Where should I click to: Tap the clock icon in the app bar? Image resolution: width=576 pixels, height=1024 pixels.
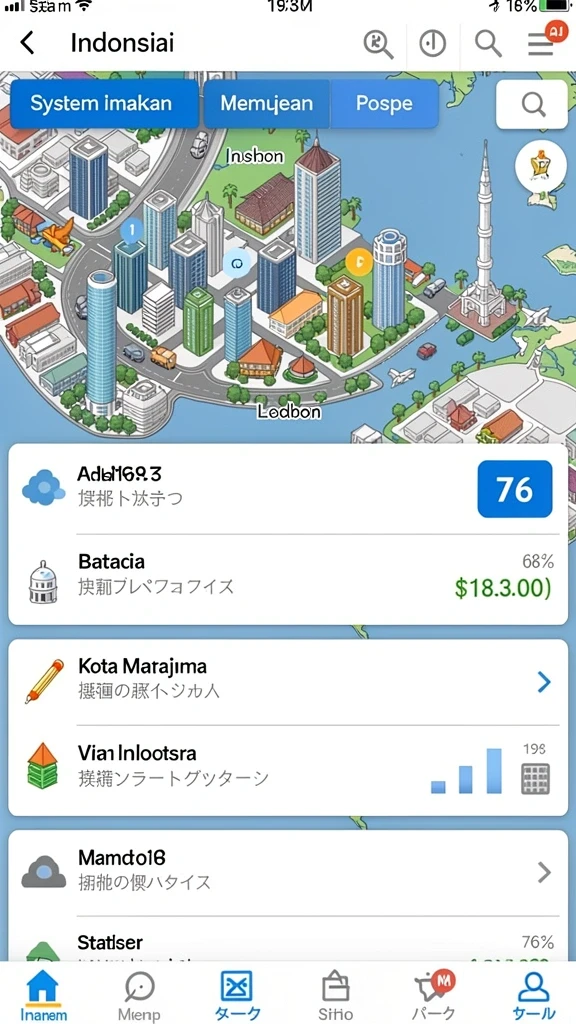[x=432, y=44]
